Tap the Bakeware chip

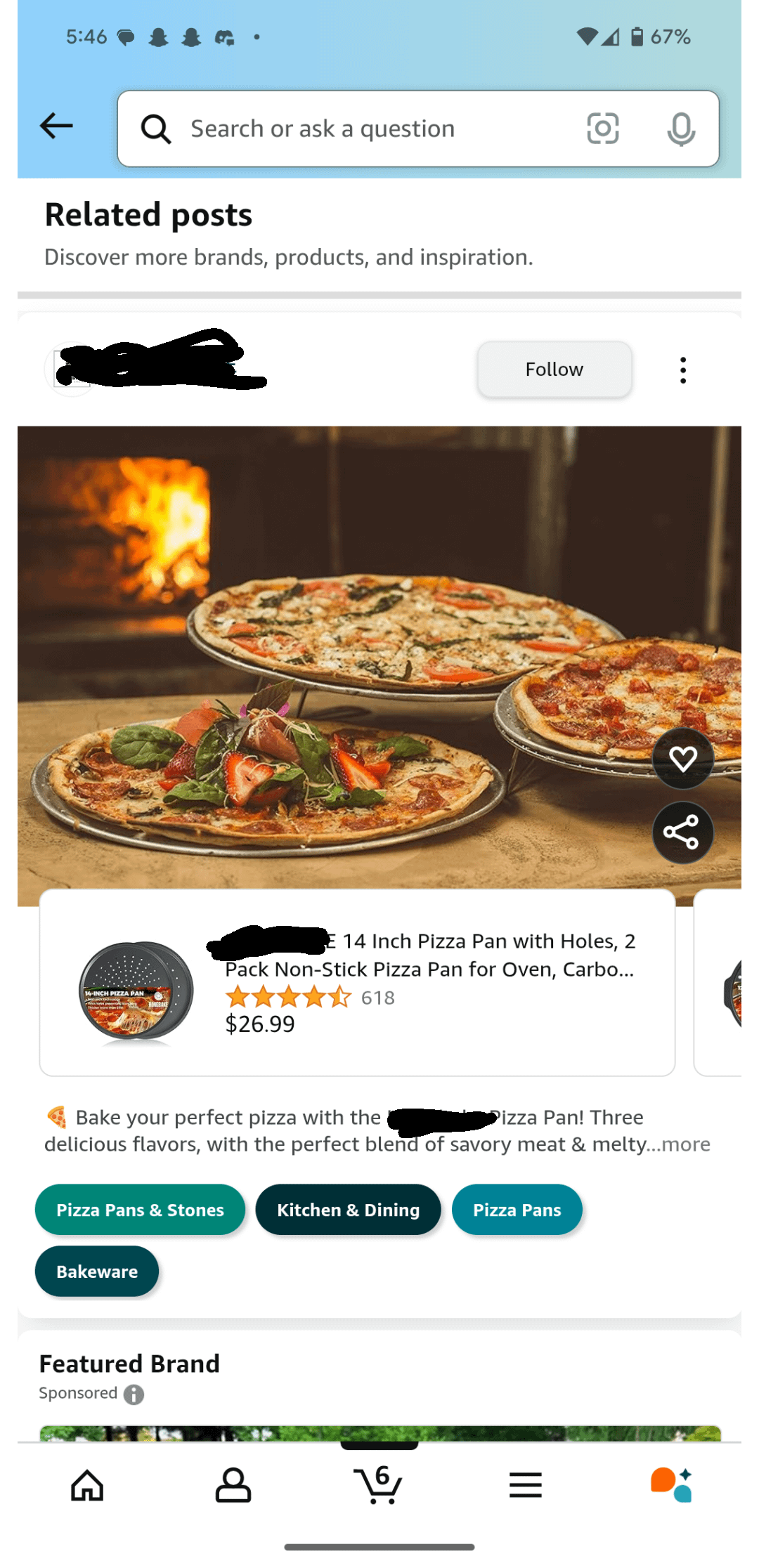click(x=97, y=1272)
